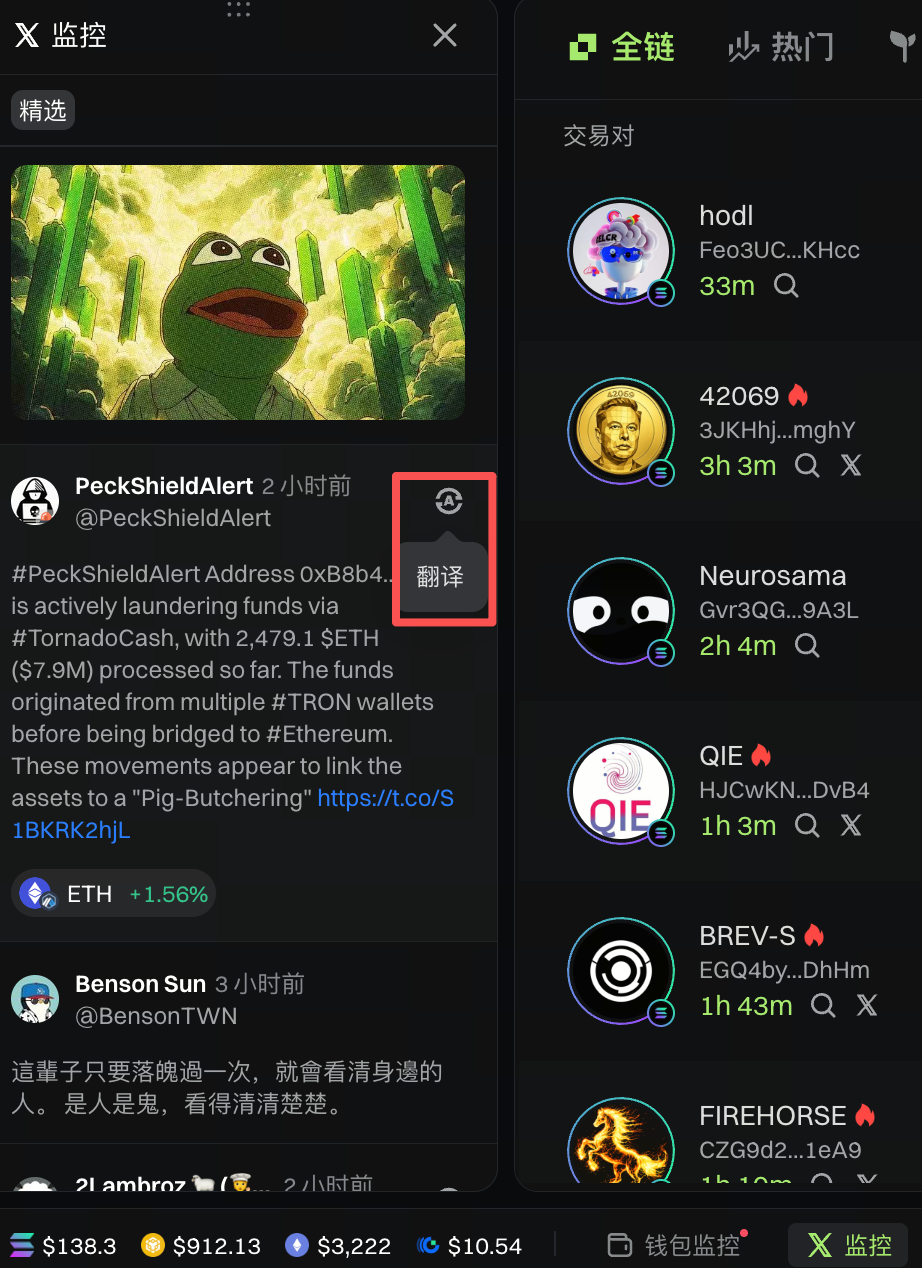
Task: Open X link for QIE
Action: point(851,826)
